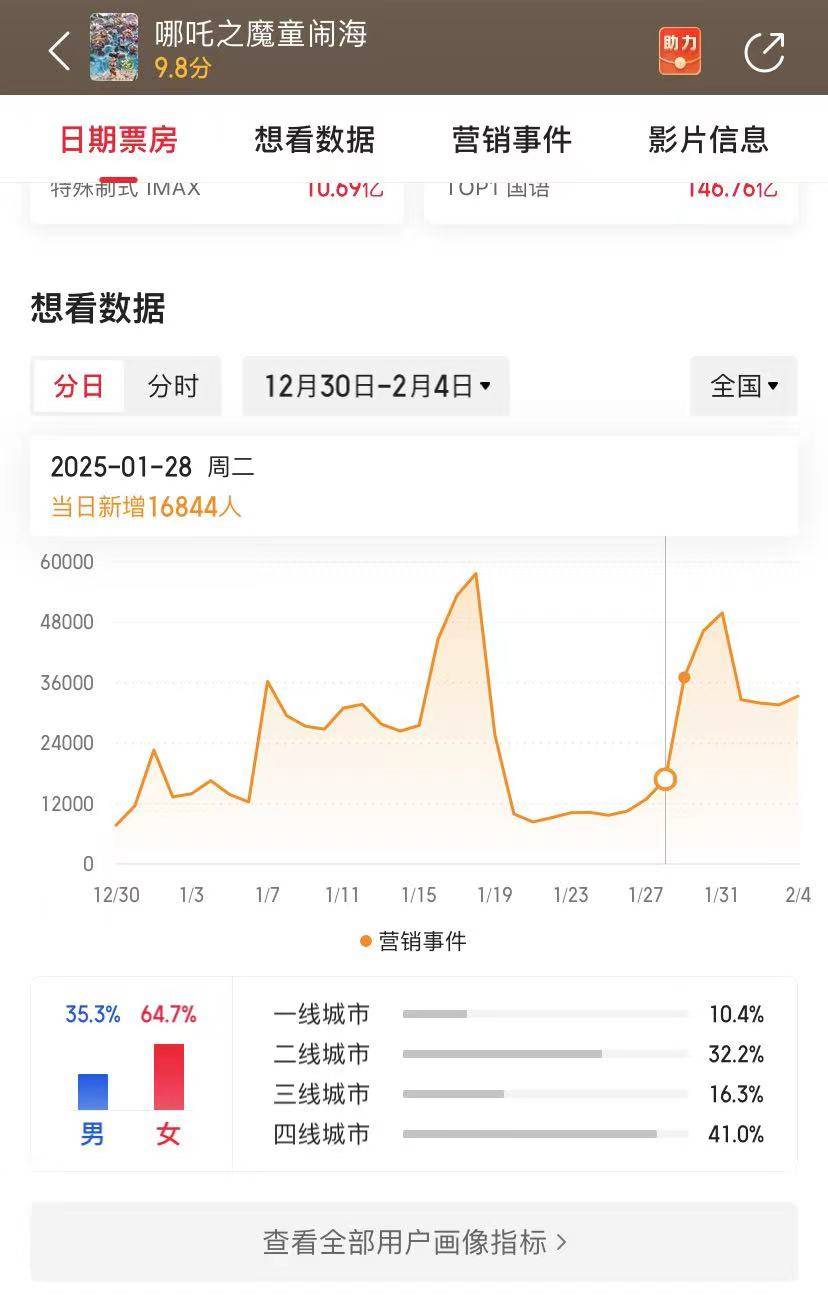Select the 分日 daily view
The height and width of the screenshot is (1297, 828).
79,386
